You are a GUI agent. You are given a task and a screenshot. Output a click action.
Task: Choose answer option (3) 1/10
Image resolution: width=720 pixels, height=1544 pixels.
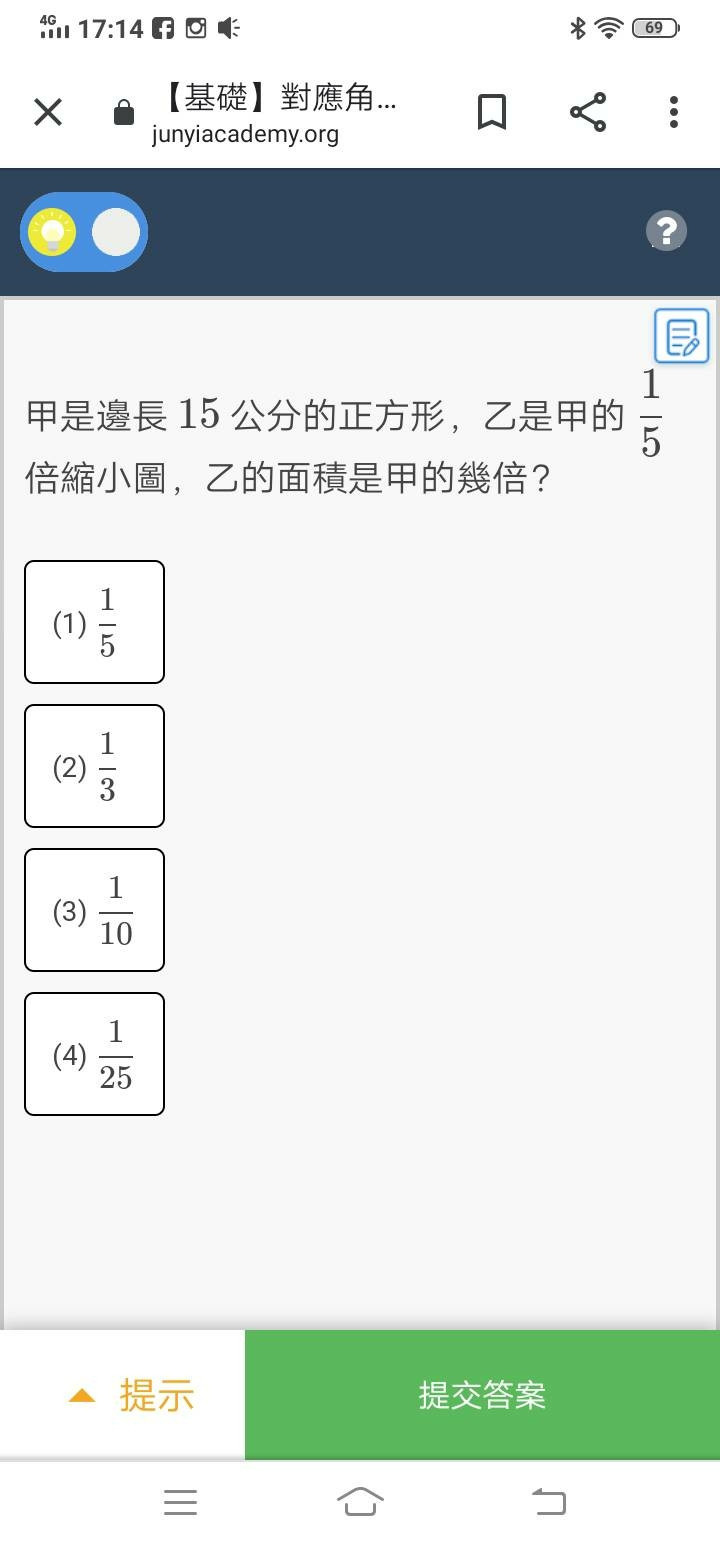94,910
